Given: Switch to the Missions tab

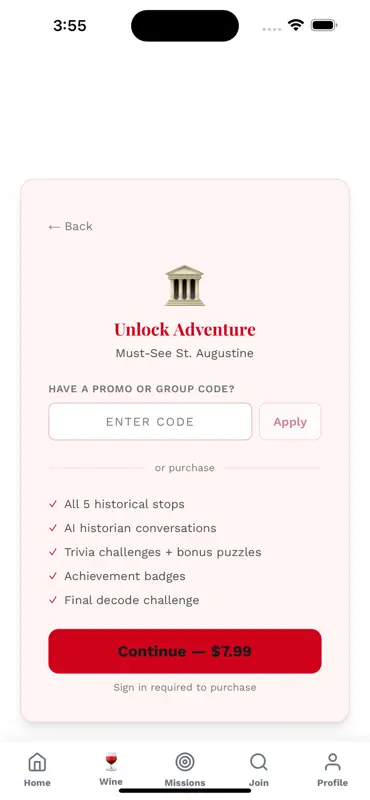Looking at the screenshot, I should click(185, 769).
